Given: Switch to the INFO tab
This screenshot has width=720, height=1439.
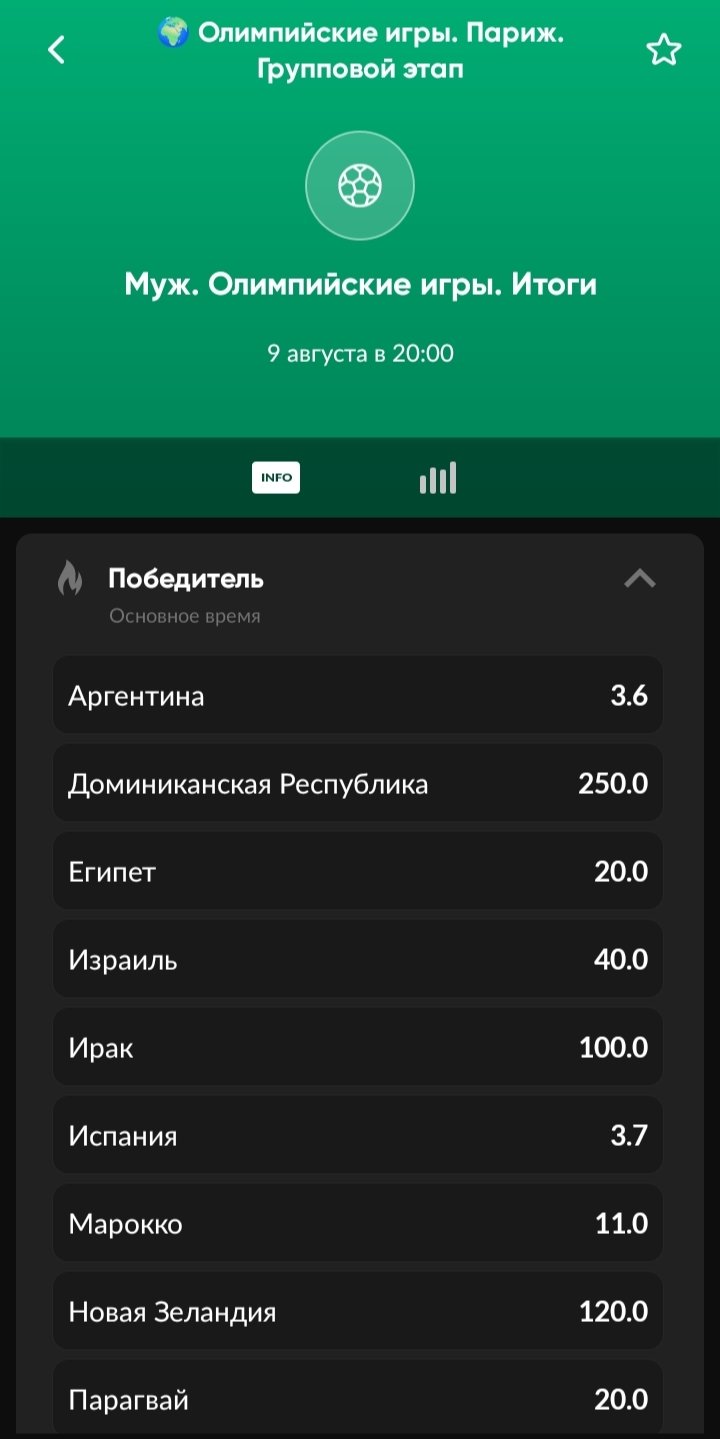Looking at the screenshot, I should point(276,478).
